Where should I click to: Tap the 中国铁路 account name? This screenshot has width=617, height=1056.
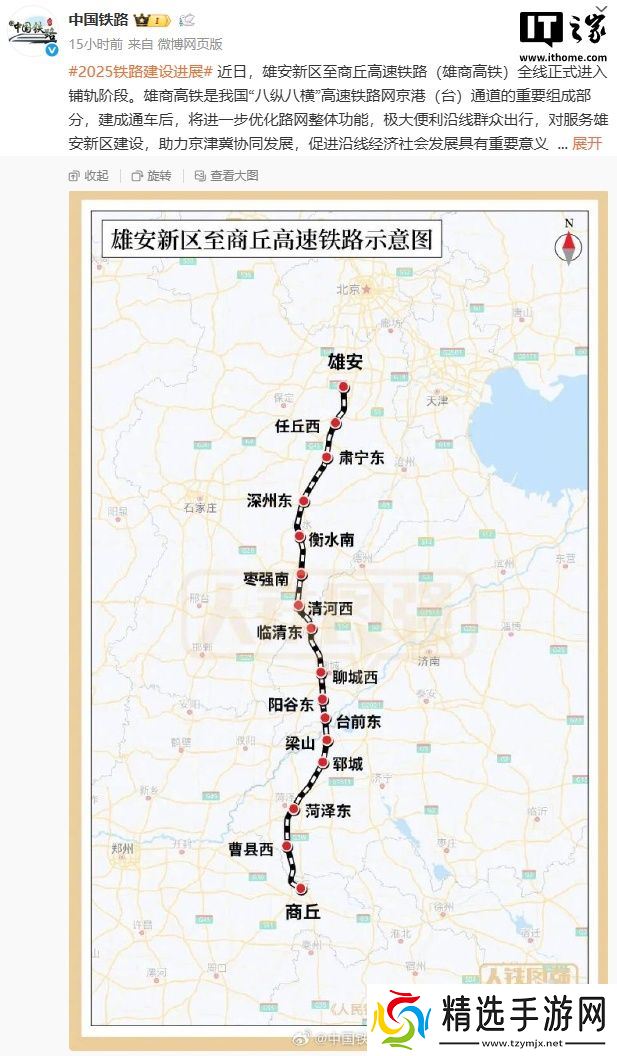[x=98, y=19]
